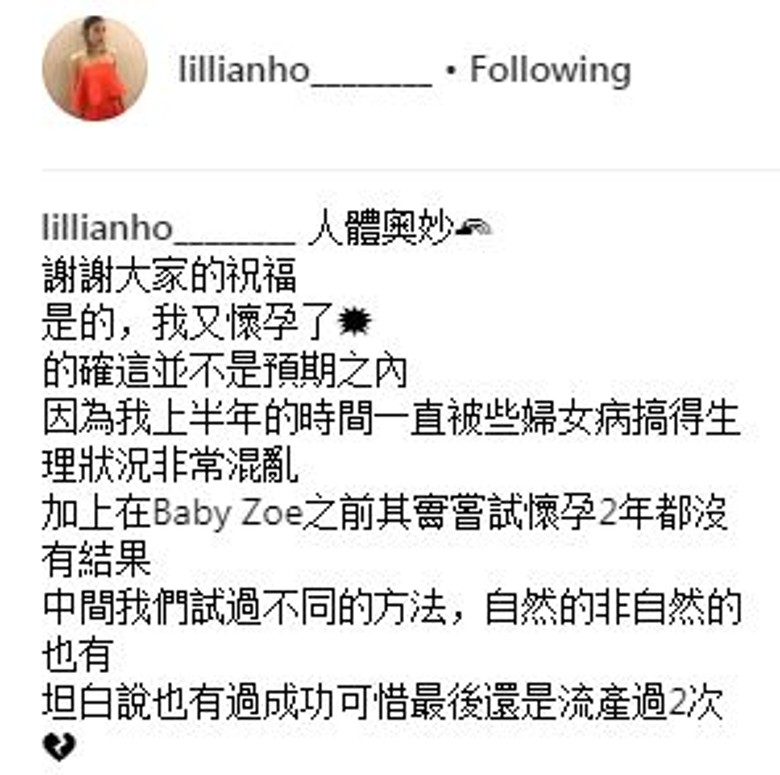Open lillianho profile picture in the header

[x=94, y=69]
